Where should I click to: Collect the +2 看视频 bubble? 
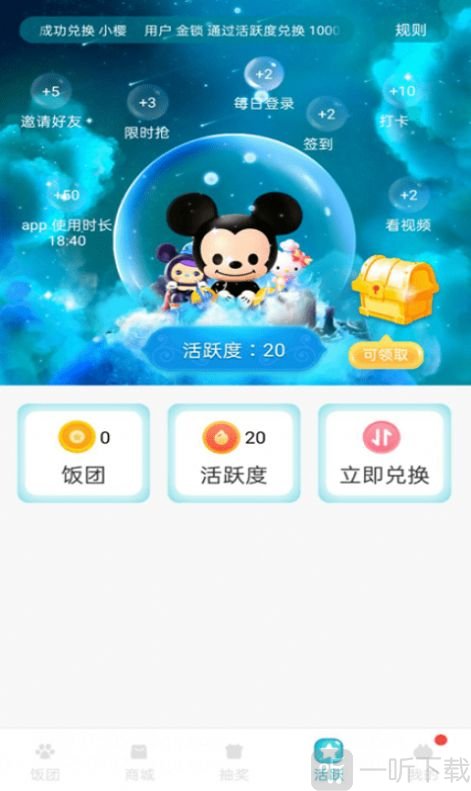point(408,195)
